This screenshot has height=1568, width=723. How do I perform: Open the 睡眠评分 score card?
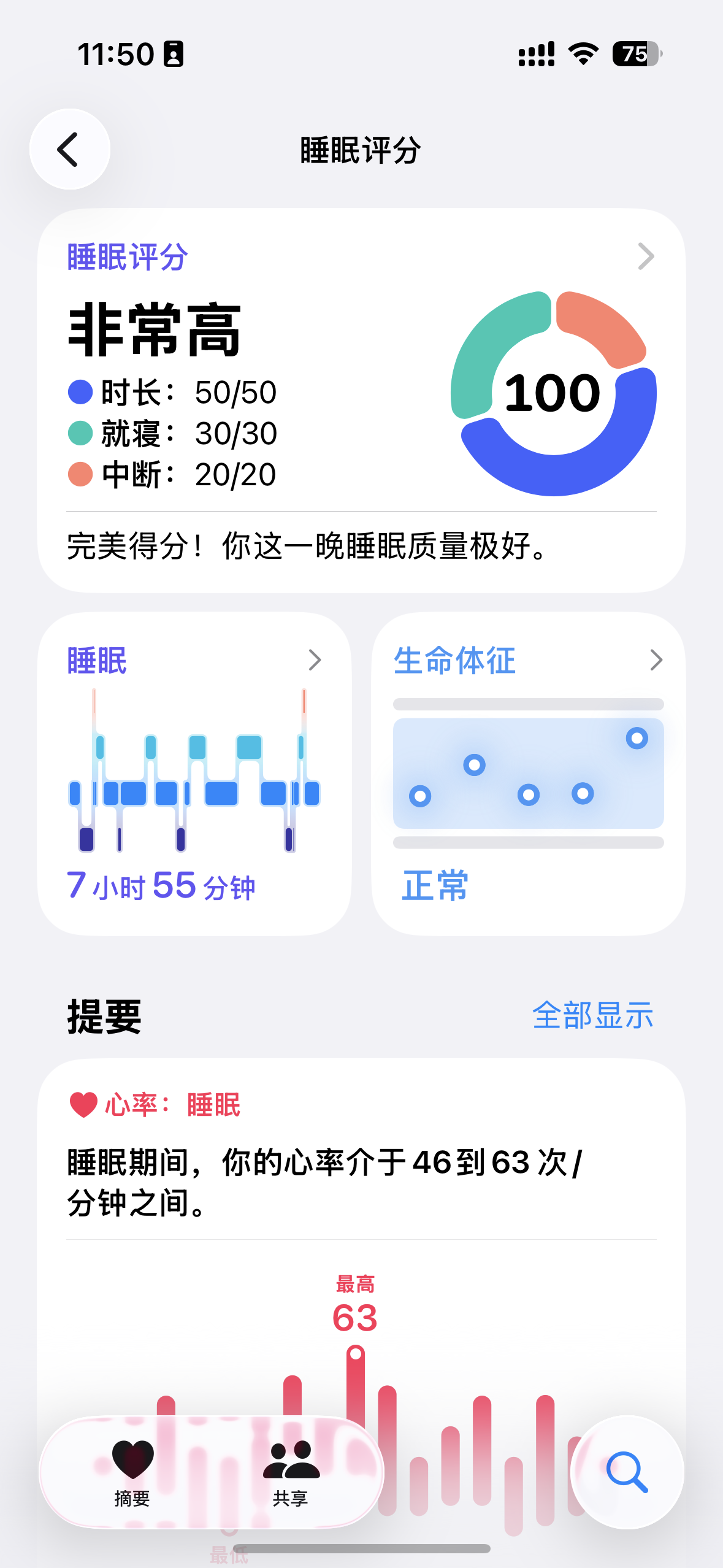click(x=361, y=399)
